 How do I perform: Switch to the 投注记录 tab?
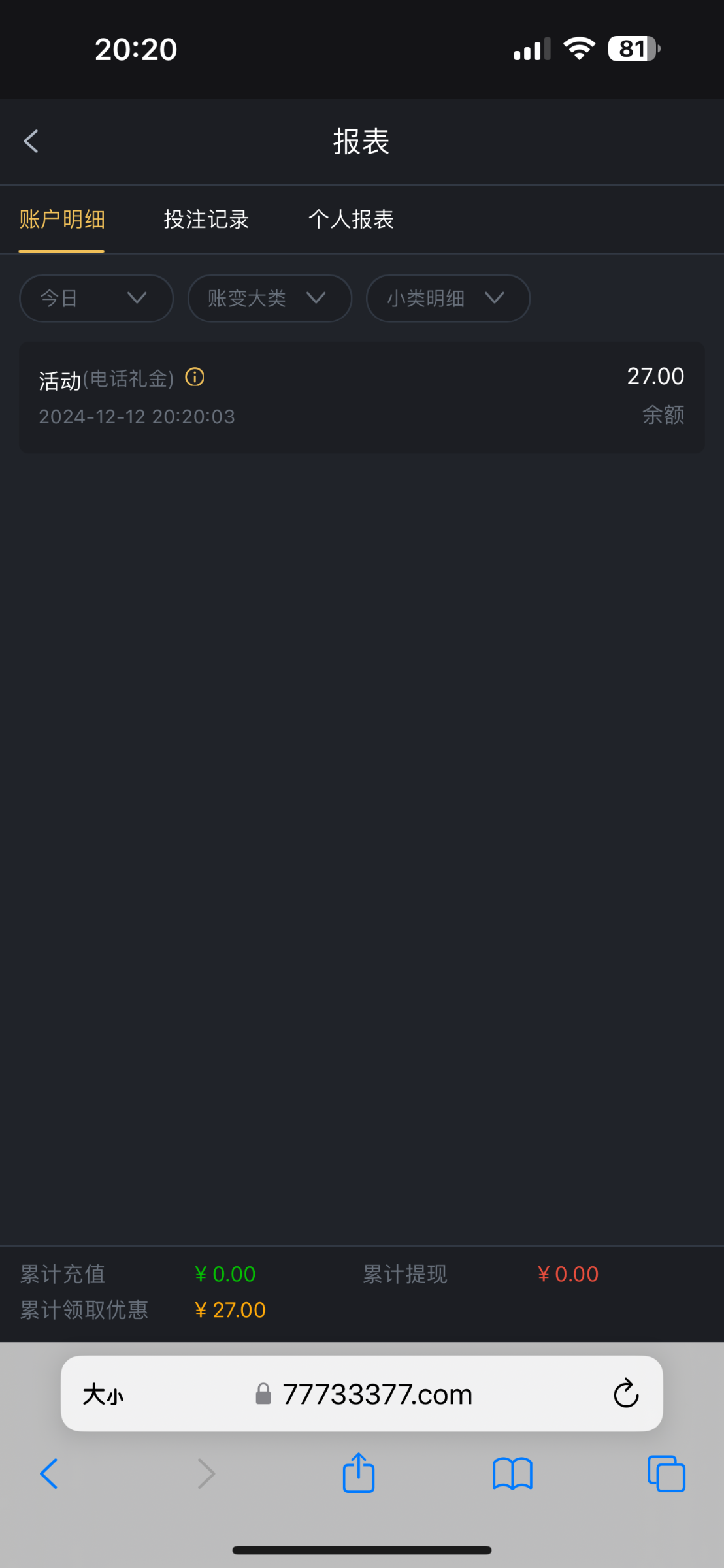click(x=206, y=220)
